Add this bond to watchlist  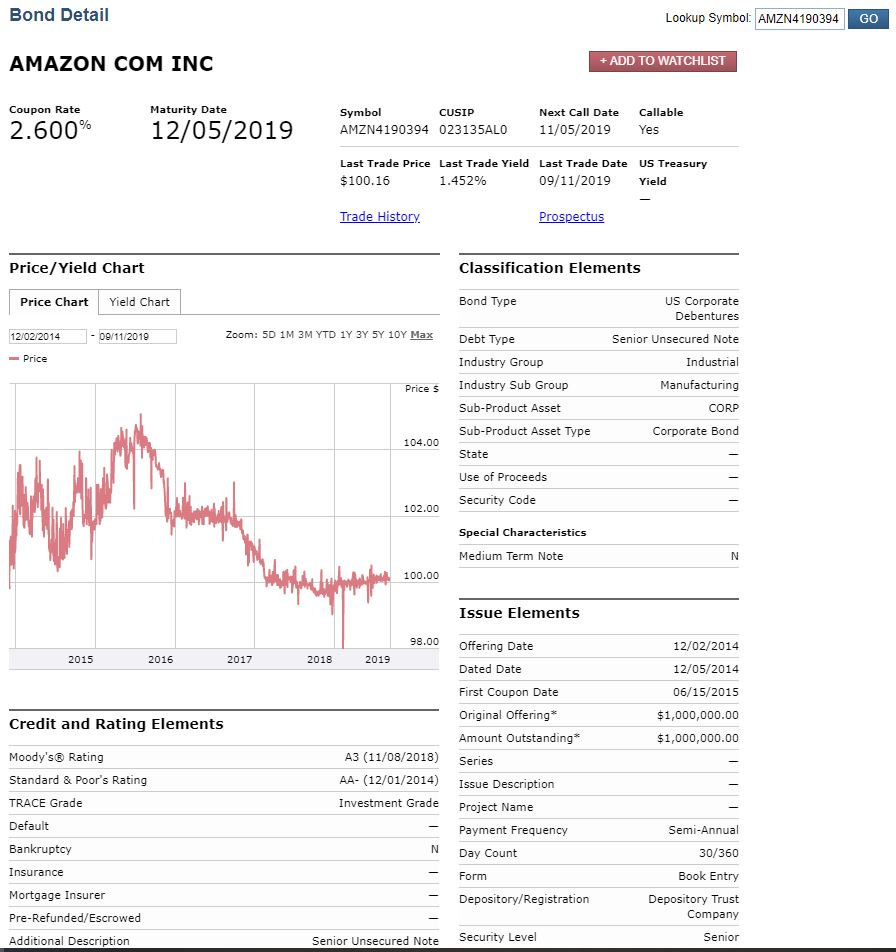(x=663, y=61)
